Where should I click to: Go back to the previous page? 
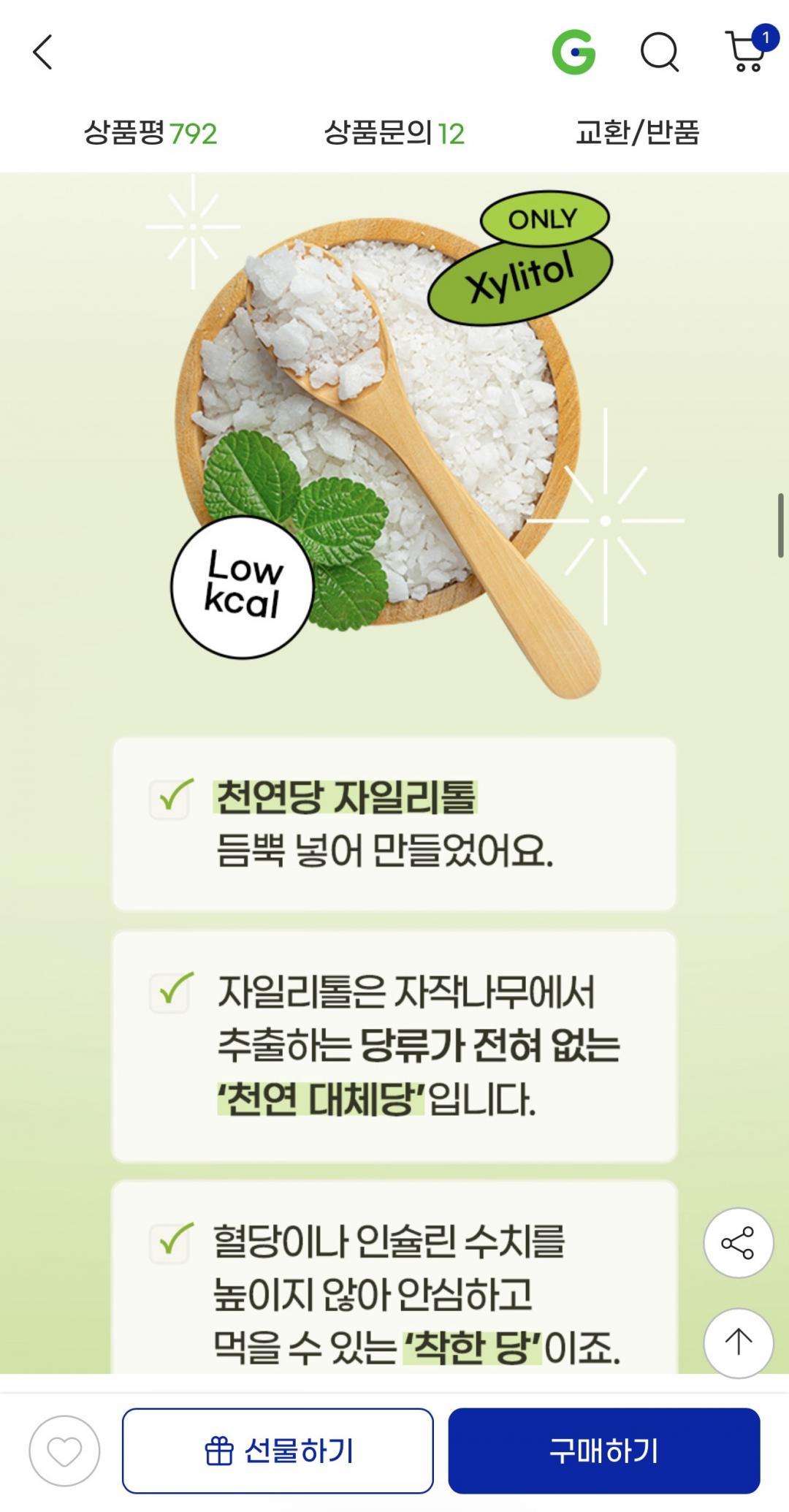42,53
